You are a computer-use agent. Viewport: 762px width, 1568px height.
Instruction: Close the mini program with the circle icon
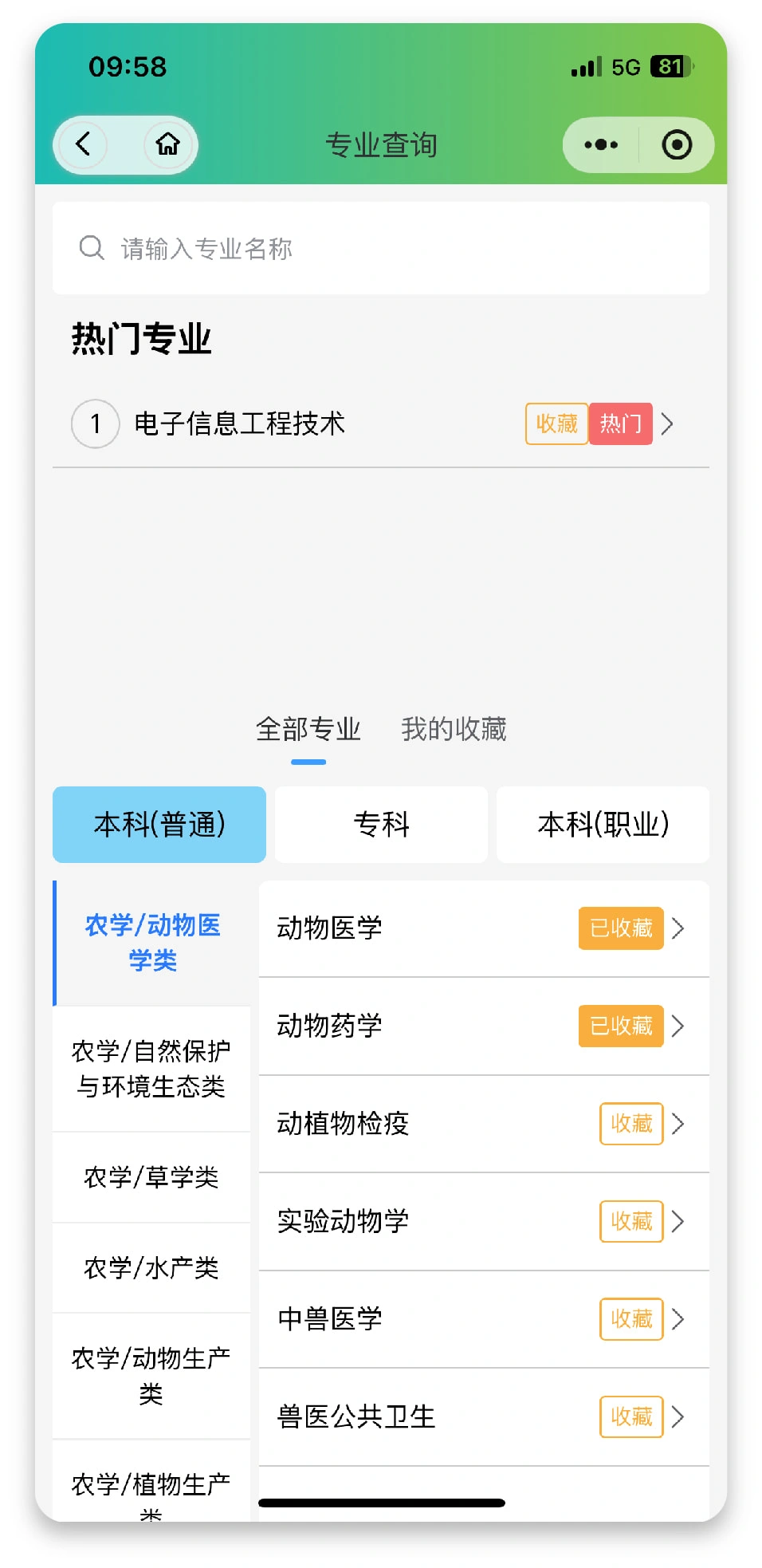(676, 144)
